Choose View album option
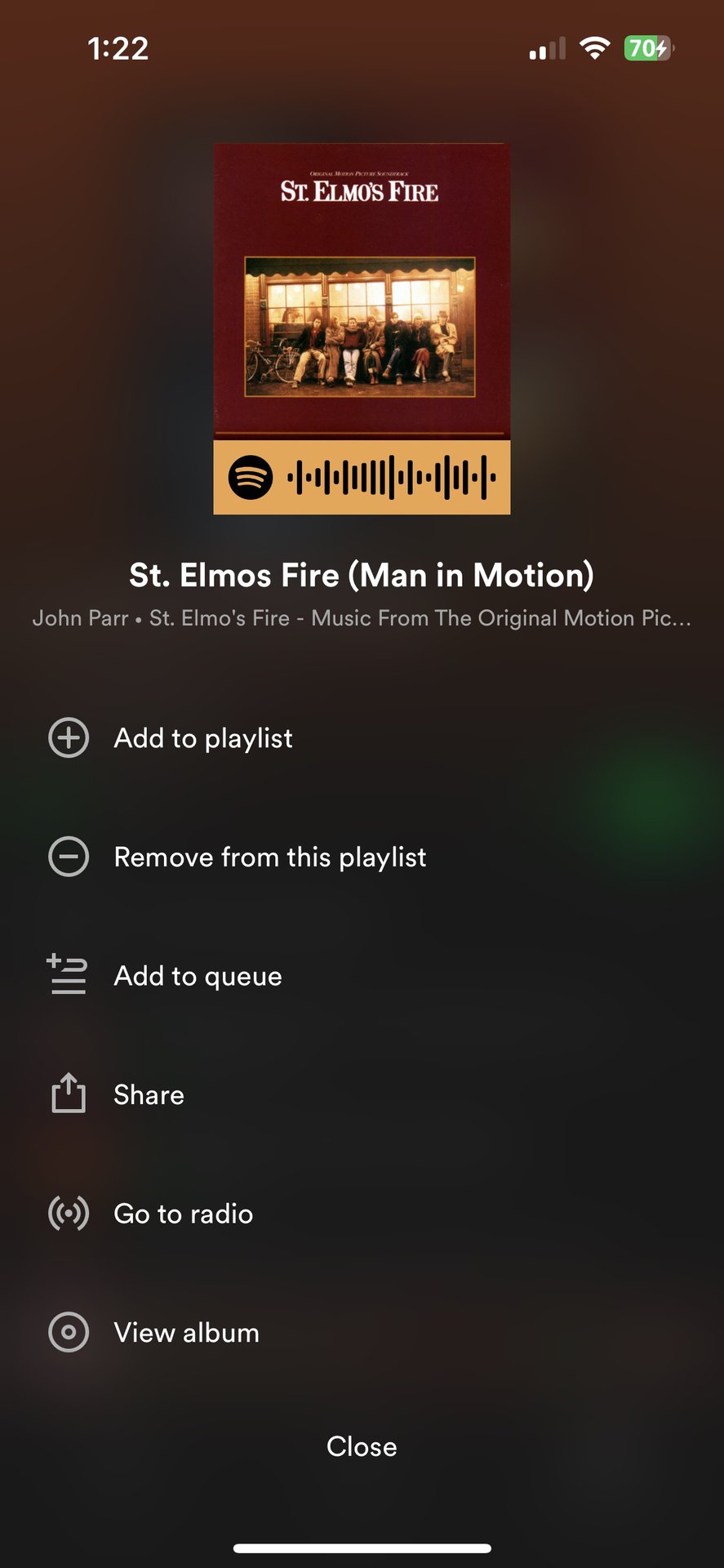The image size is (724, 1568). (362, 1333)
